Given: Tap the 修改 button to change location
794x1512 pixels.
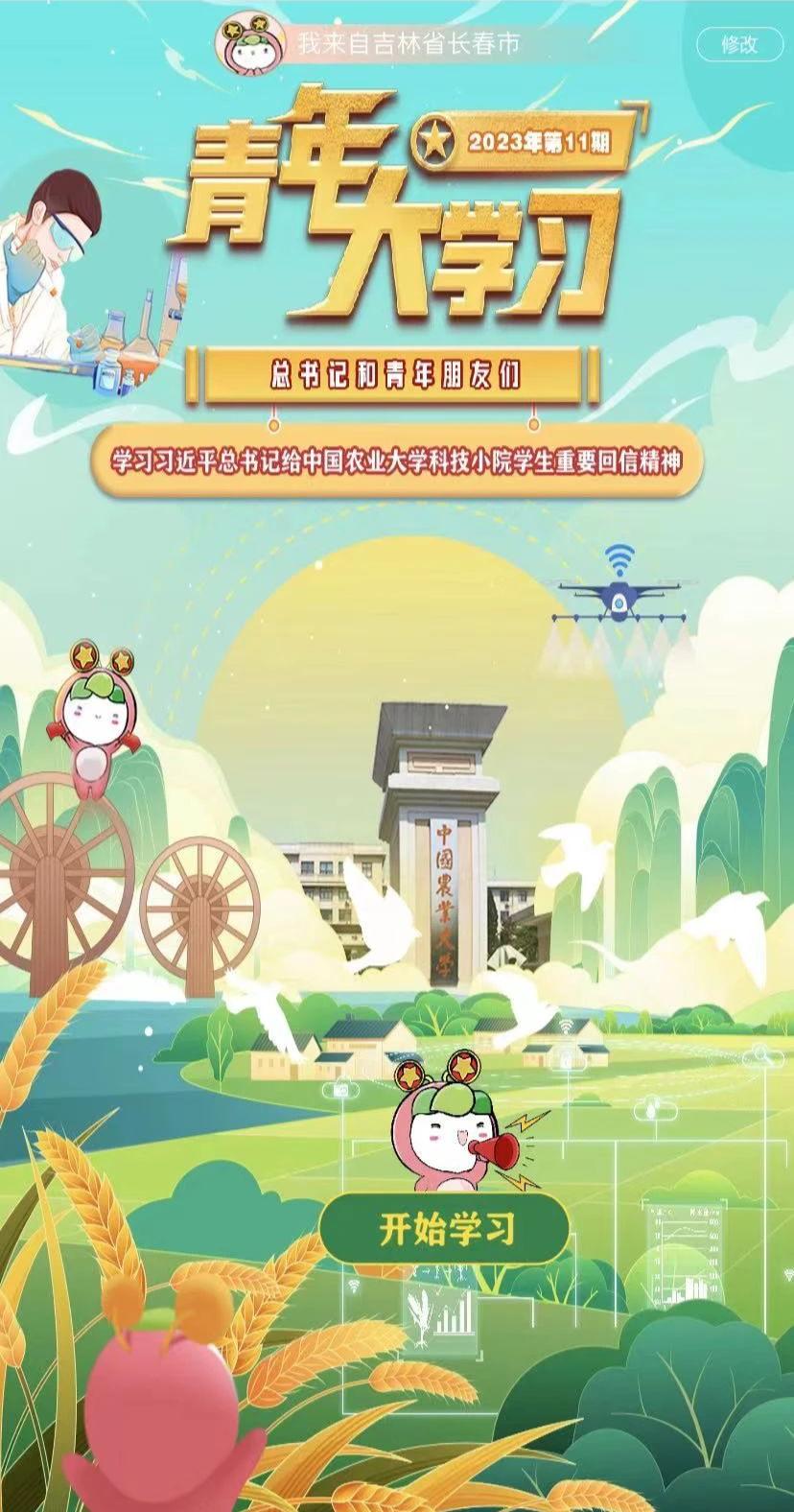Looking at the screenshot, I should point(739,44).
